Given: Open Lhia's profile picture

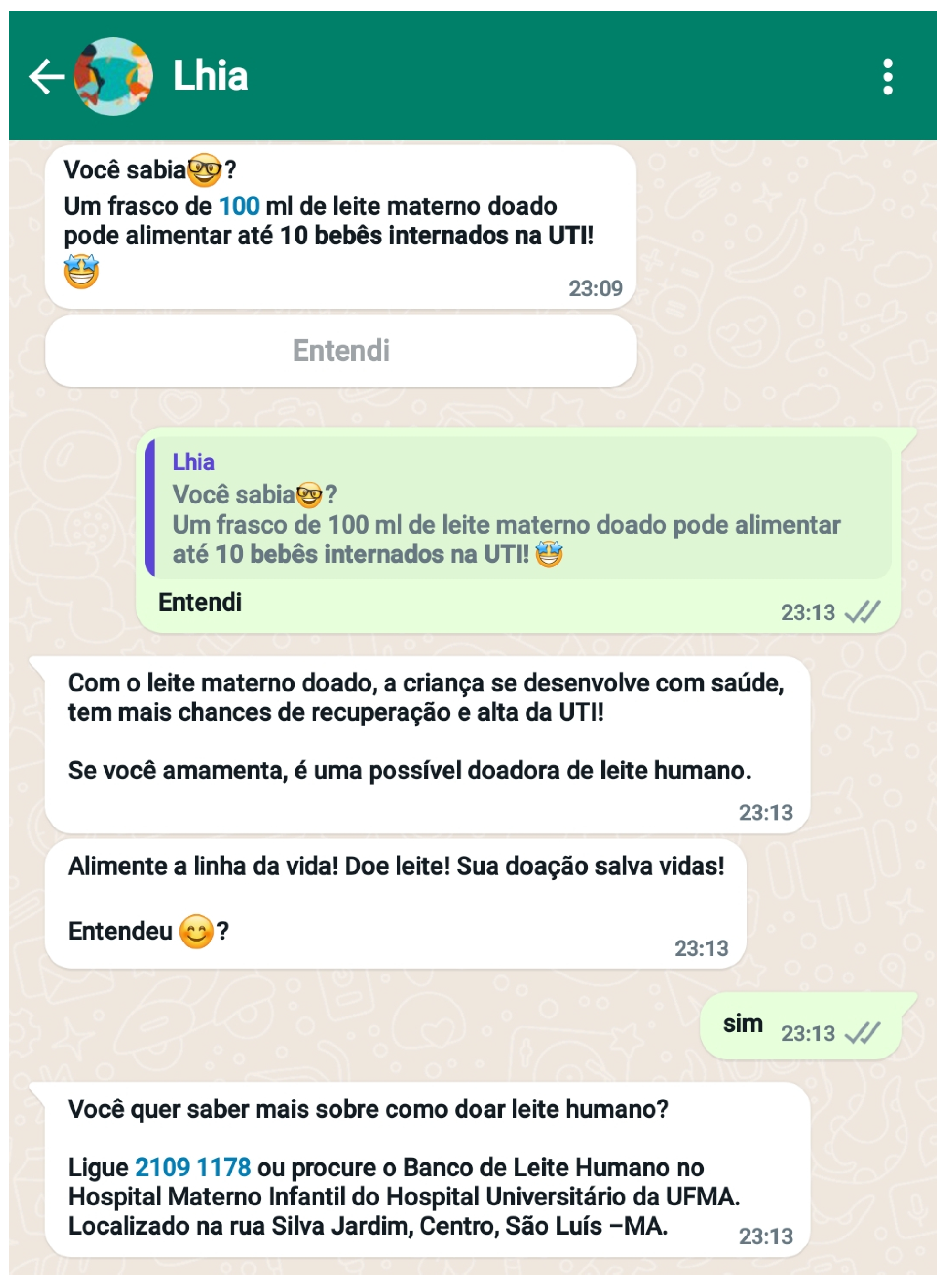Looking at the screenshot, I should pos(113,76).
